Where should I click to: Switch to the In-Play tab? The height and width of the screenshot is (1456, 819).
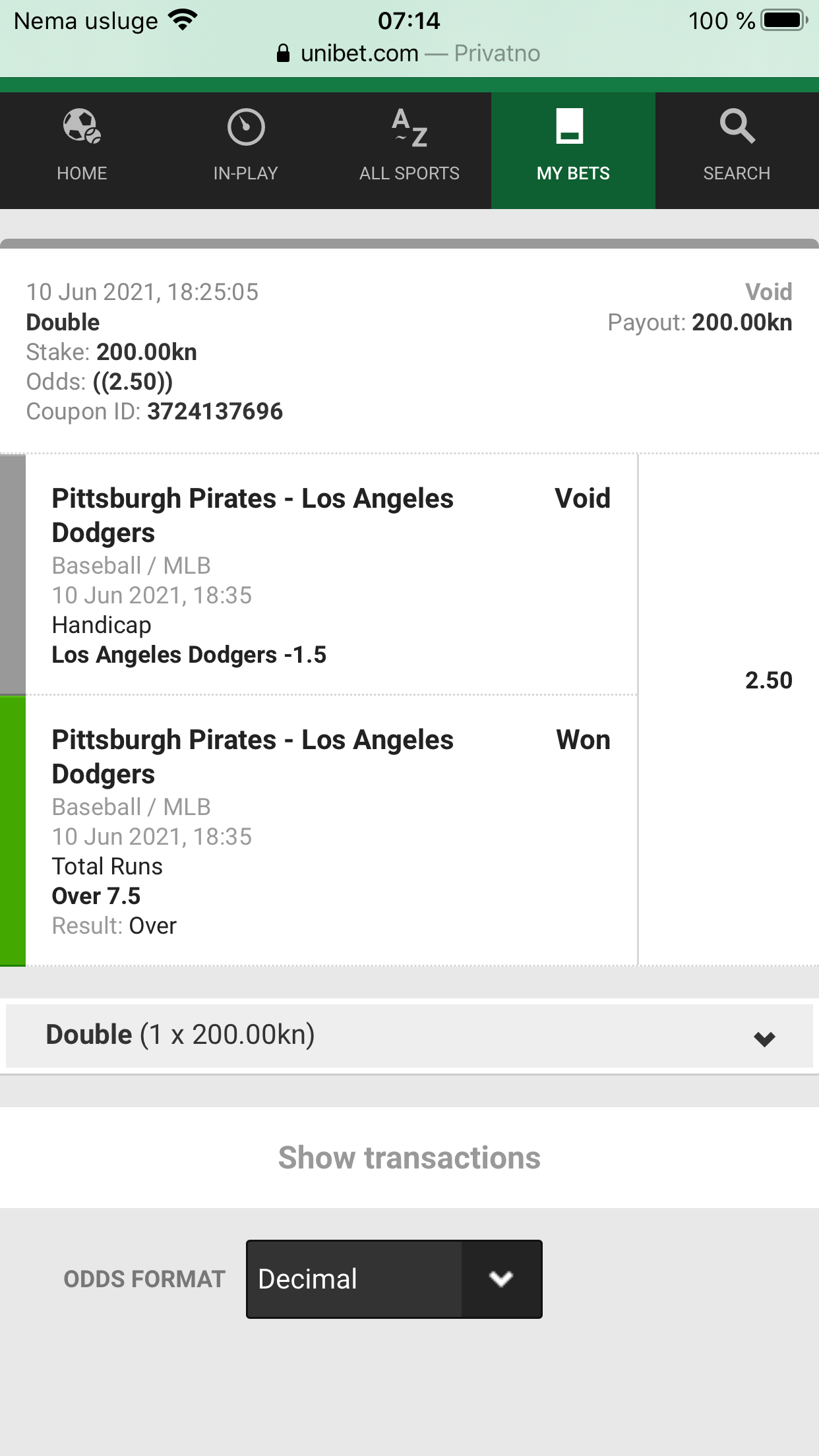click(x=245, y=150)
